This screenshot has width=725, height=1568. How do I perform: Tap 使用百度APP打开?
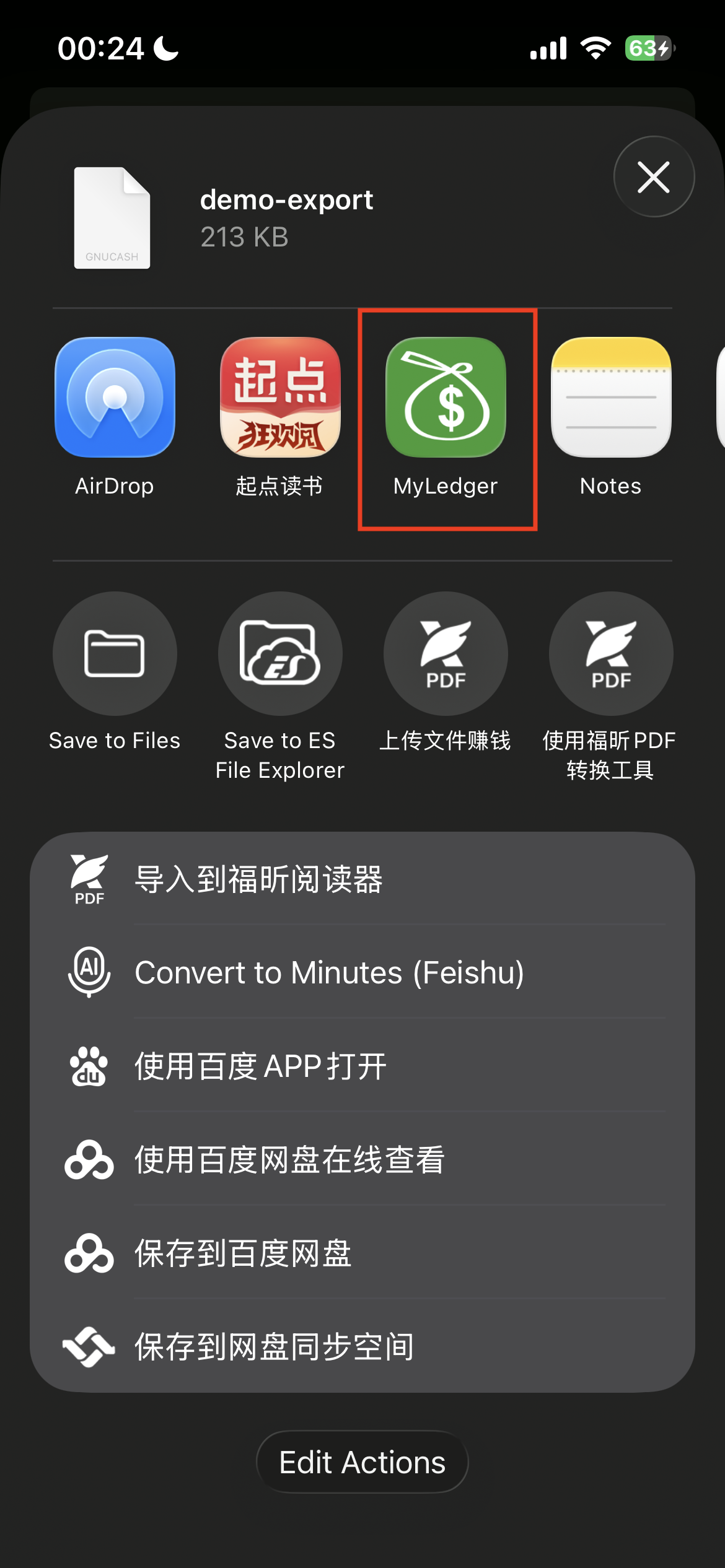(362, 1066)
